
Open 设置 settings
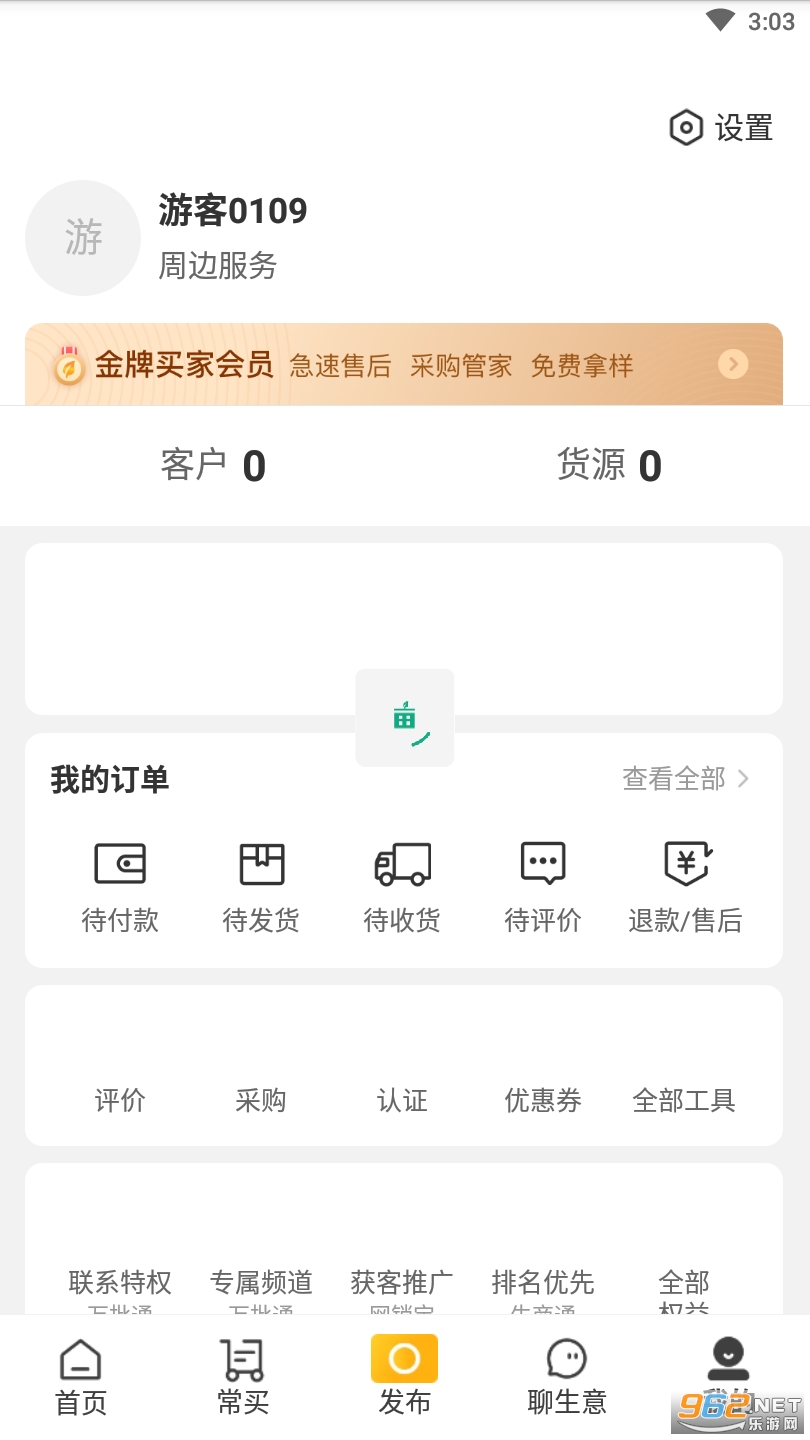click(x=722, y=128)
